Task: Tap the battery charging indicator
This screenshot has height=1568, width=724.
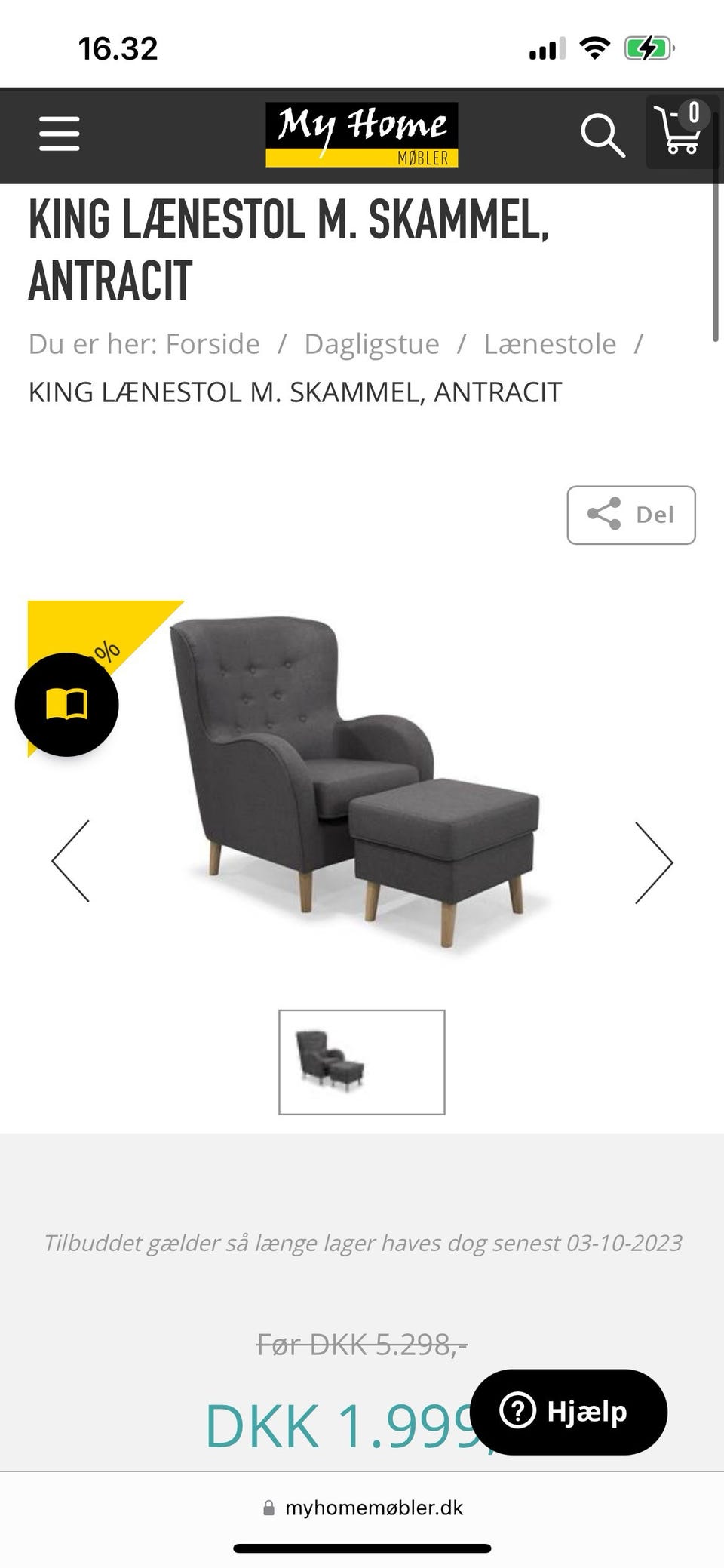Action: tap(649, 47)
